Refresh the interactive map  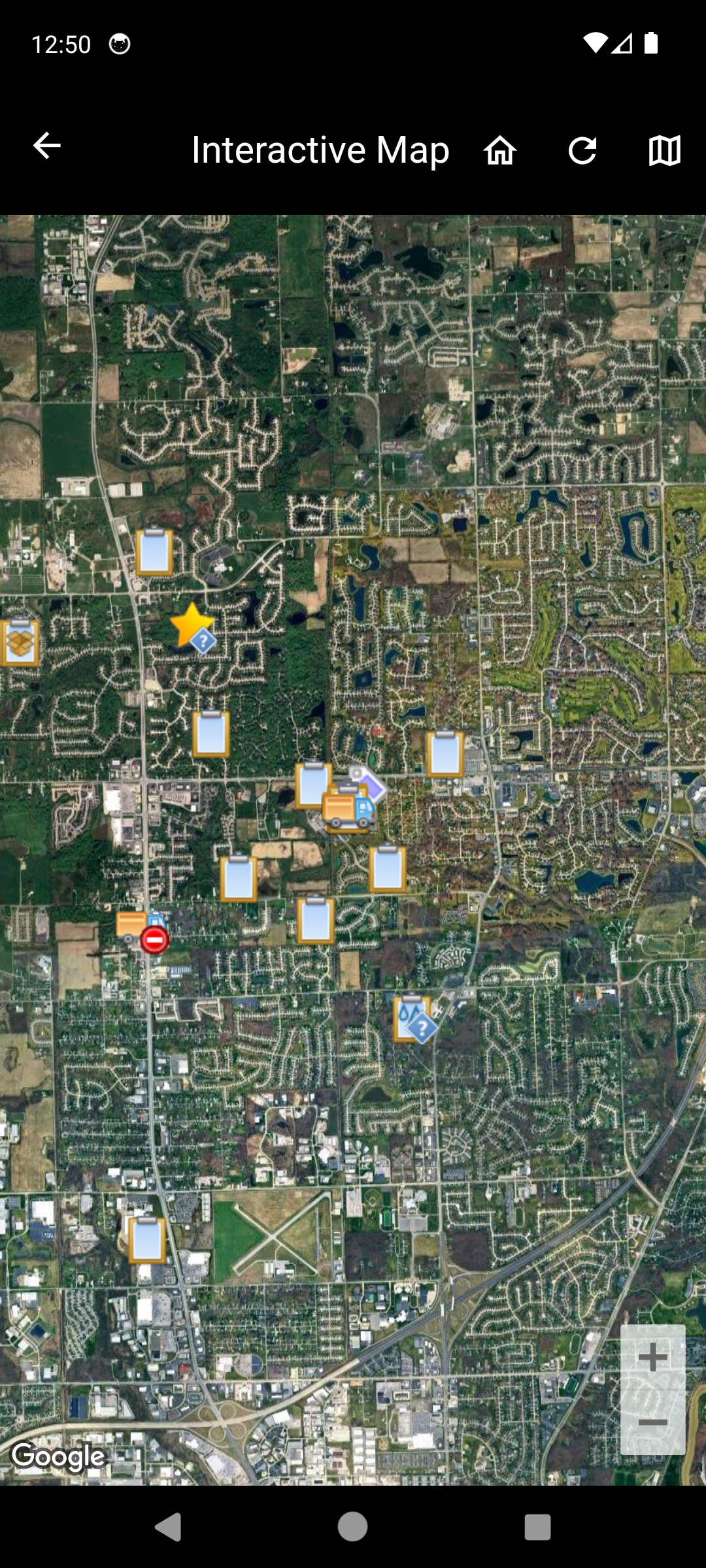coord(582,151)
